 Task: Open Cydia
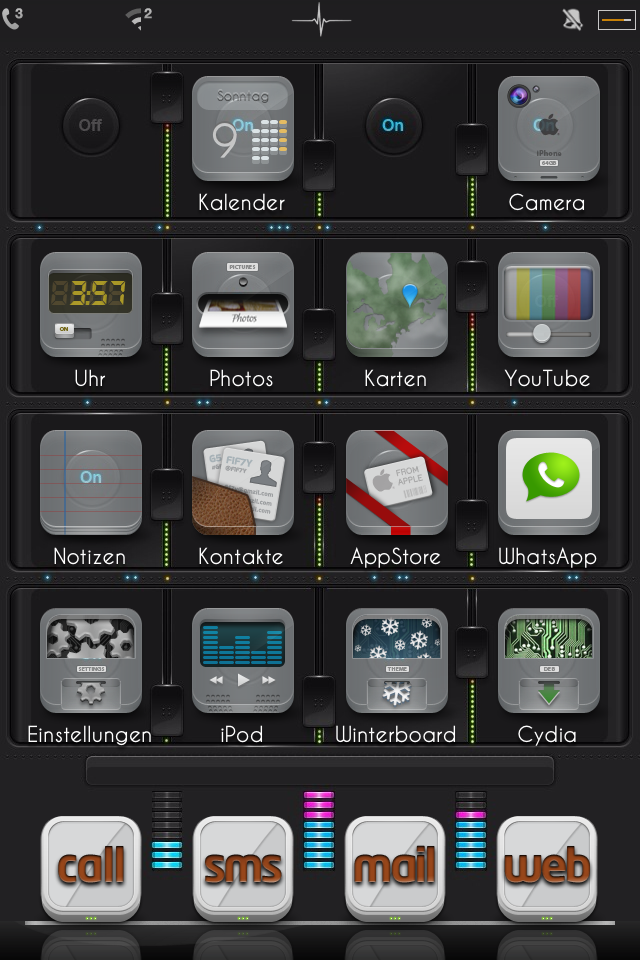[x=548, y=660]
